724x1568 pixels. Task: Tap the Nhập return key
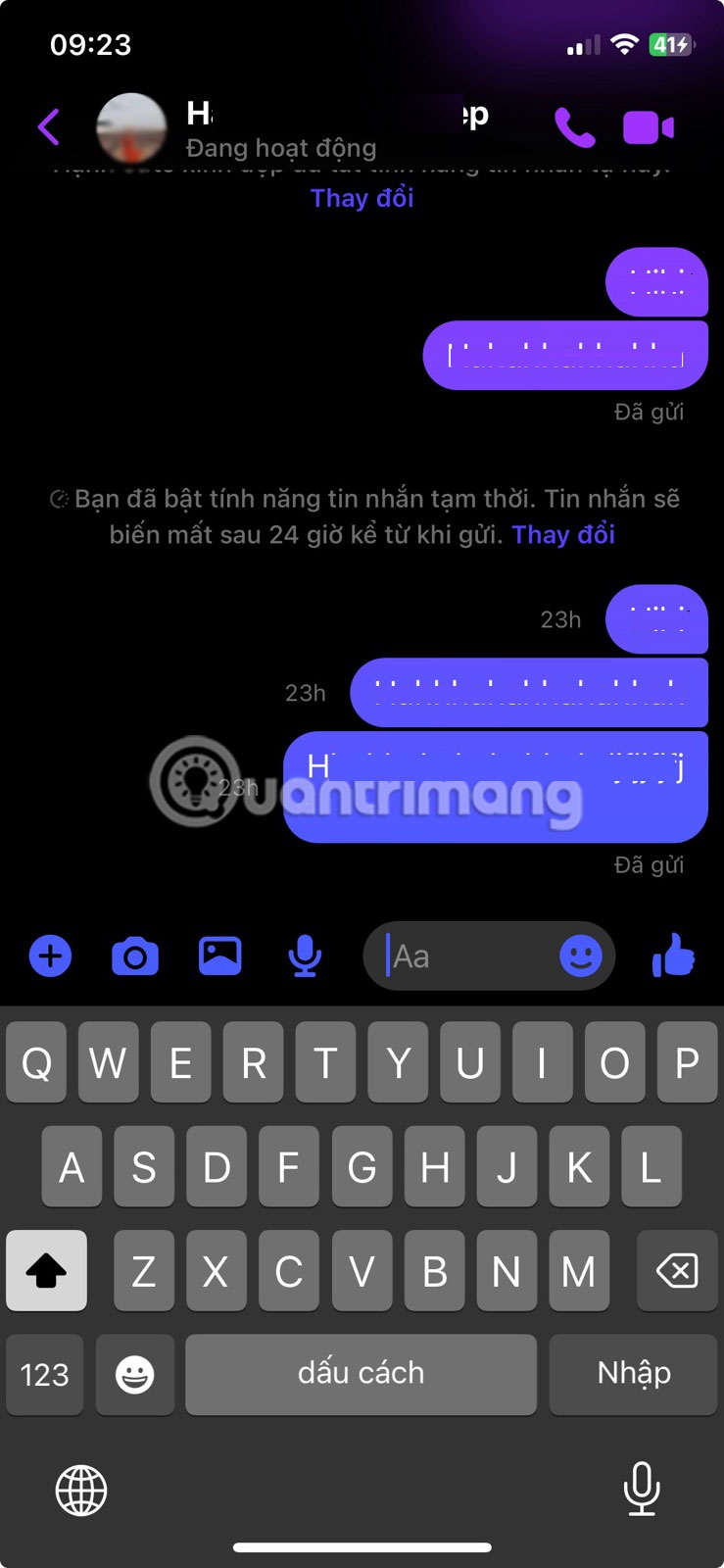633,1374
